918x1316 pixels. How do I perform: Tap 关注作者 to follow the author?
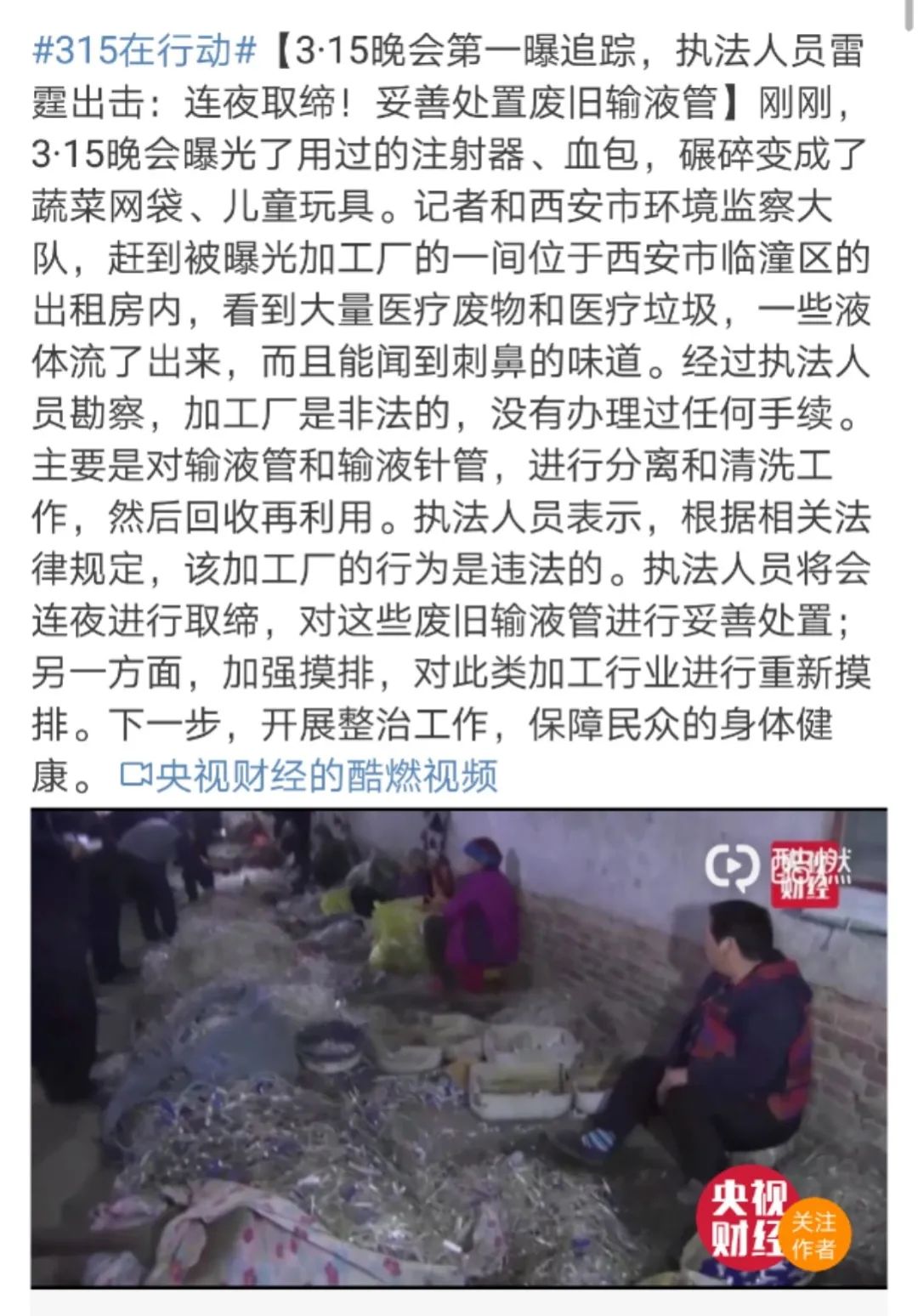[x=813, y=1234]
